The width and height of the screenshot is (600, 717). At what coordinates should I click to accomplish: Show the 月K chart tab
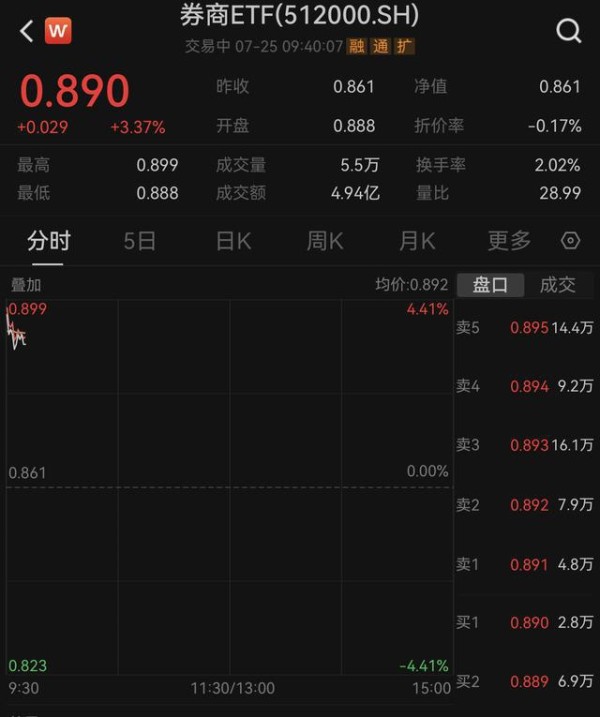point(417,241)
